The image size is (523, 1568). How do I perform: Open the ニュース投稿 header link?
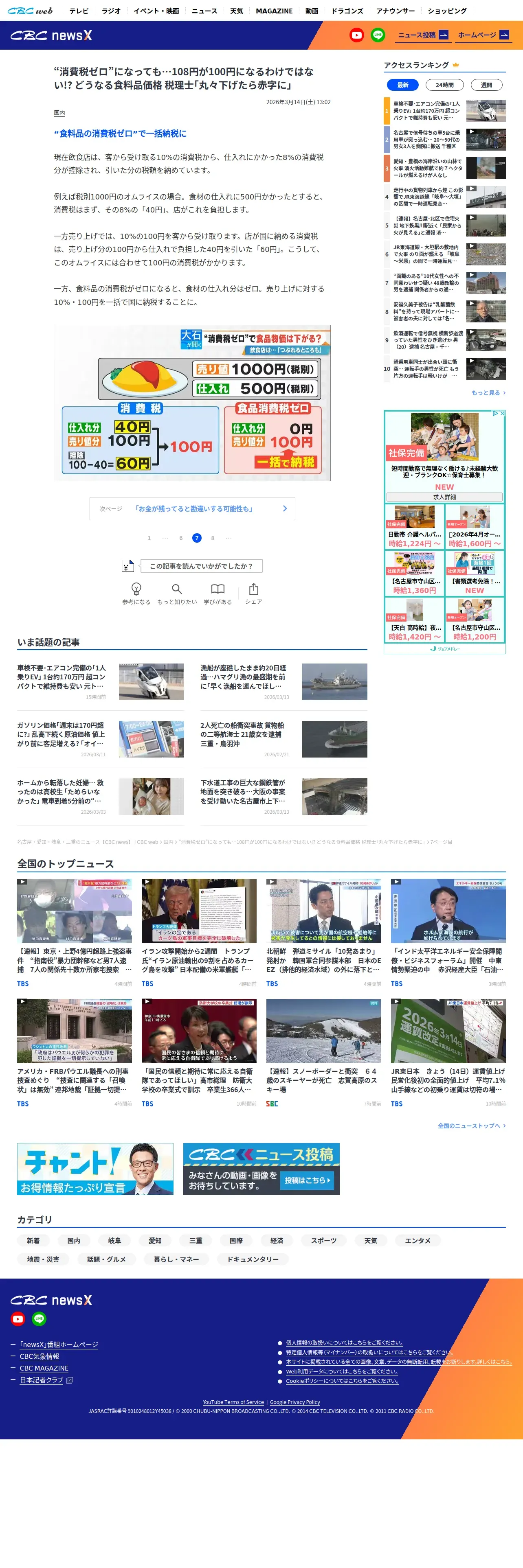(x=423, y=35)
